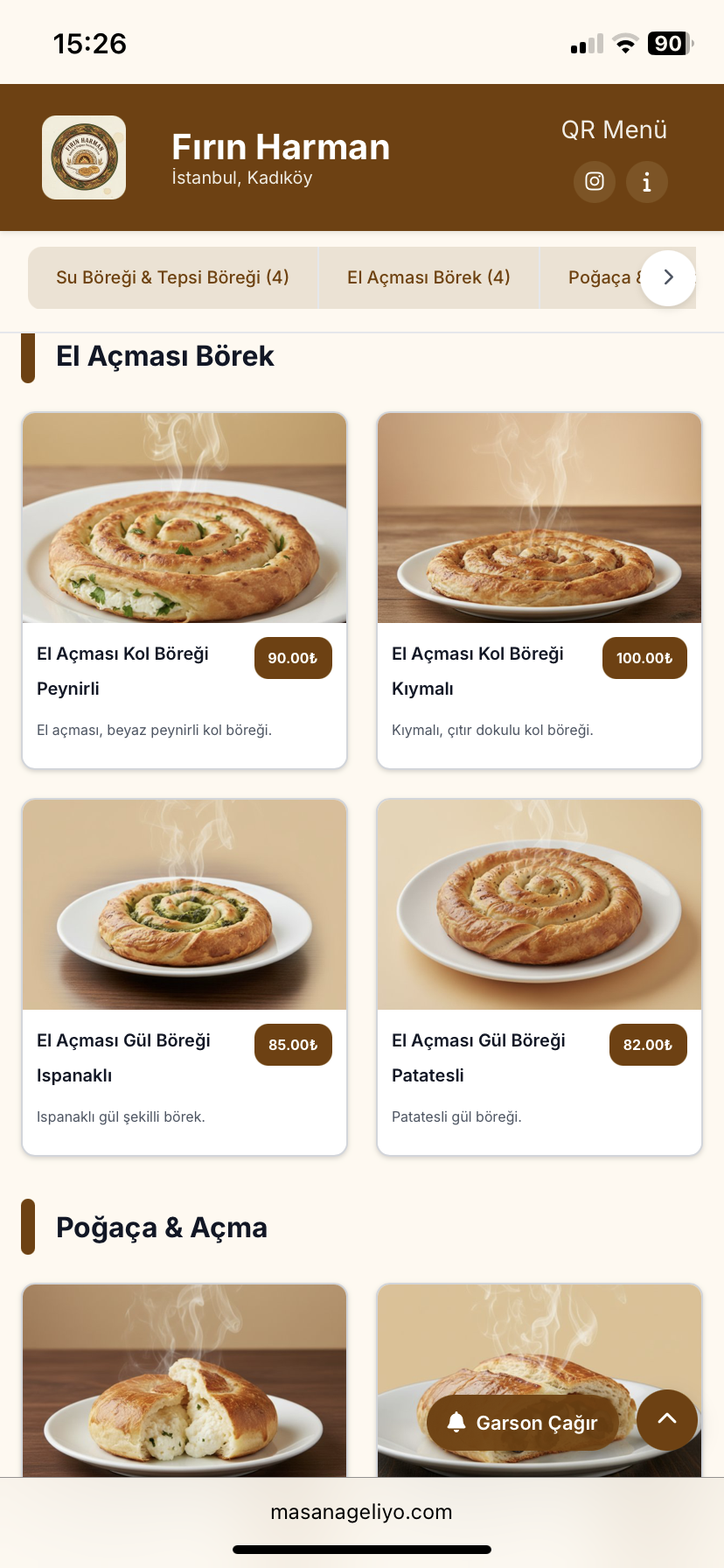Select the El Açması Börek category tab

pos(428,277)
